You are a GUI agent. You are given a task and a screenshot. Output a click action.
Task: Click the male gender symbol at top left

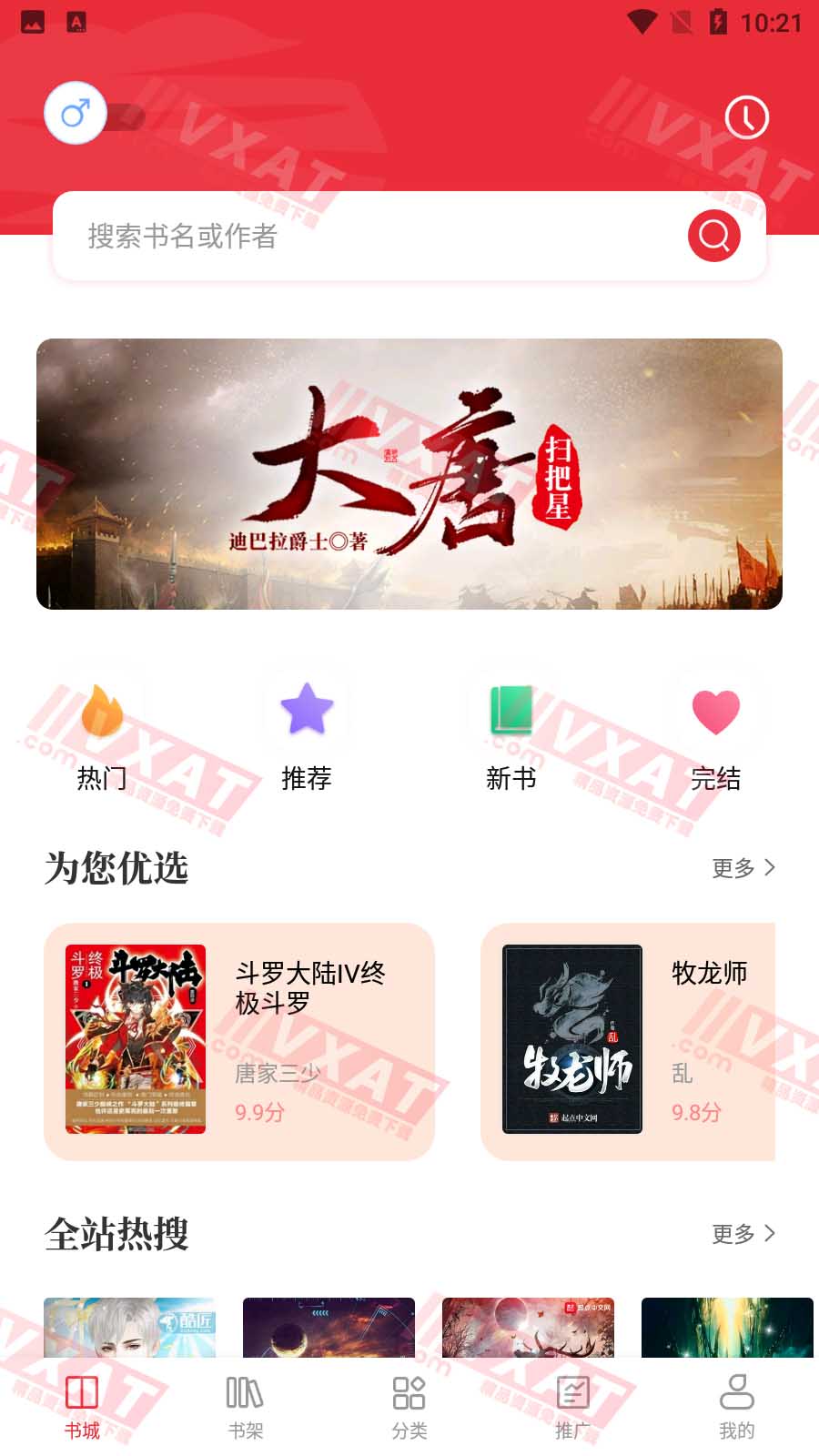coord(76,113)
